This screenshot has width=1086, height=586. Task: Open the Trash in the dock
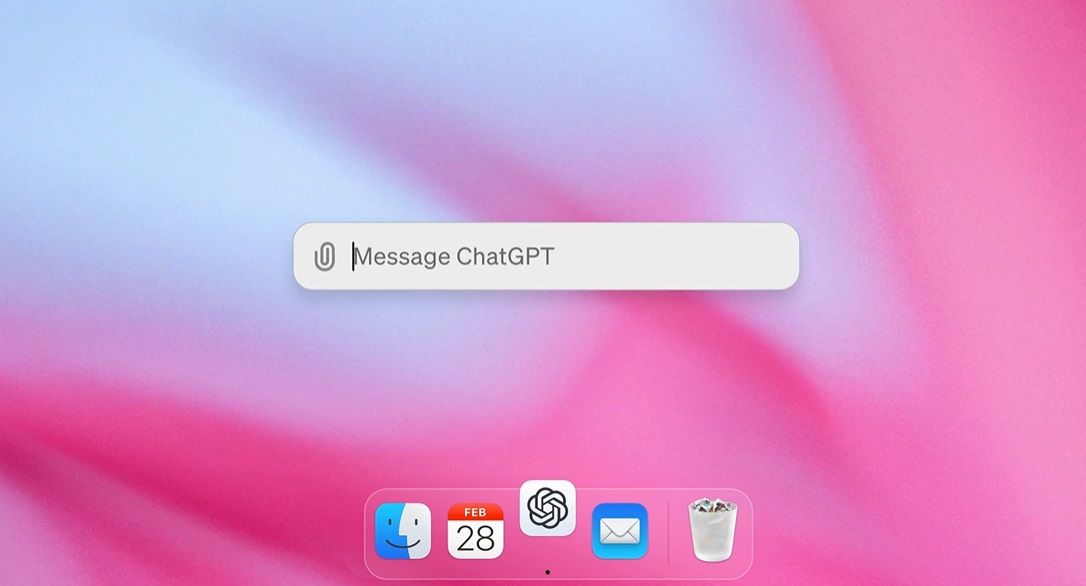tap(713, 530)
